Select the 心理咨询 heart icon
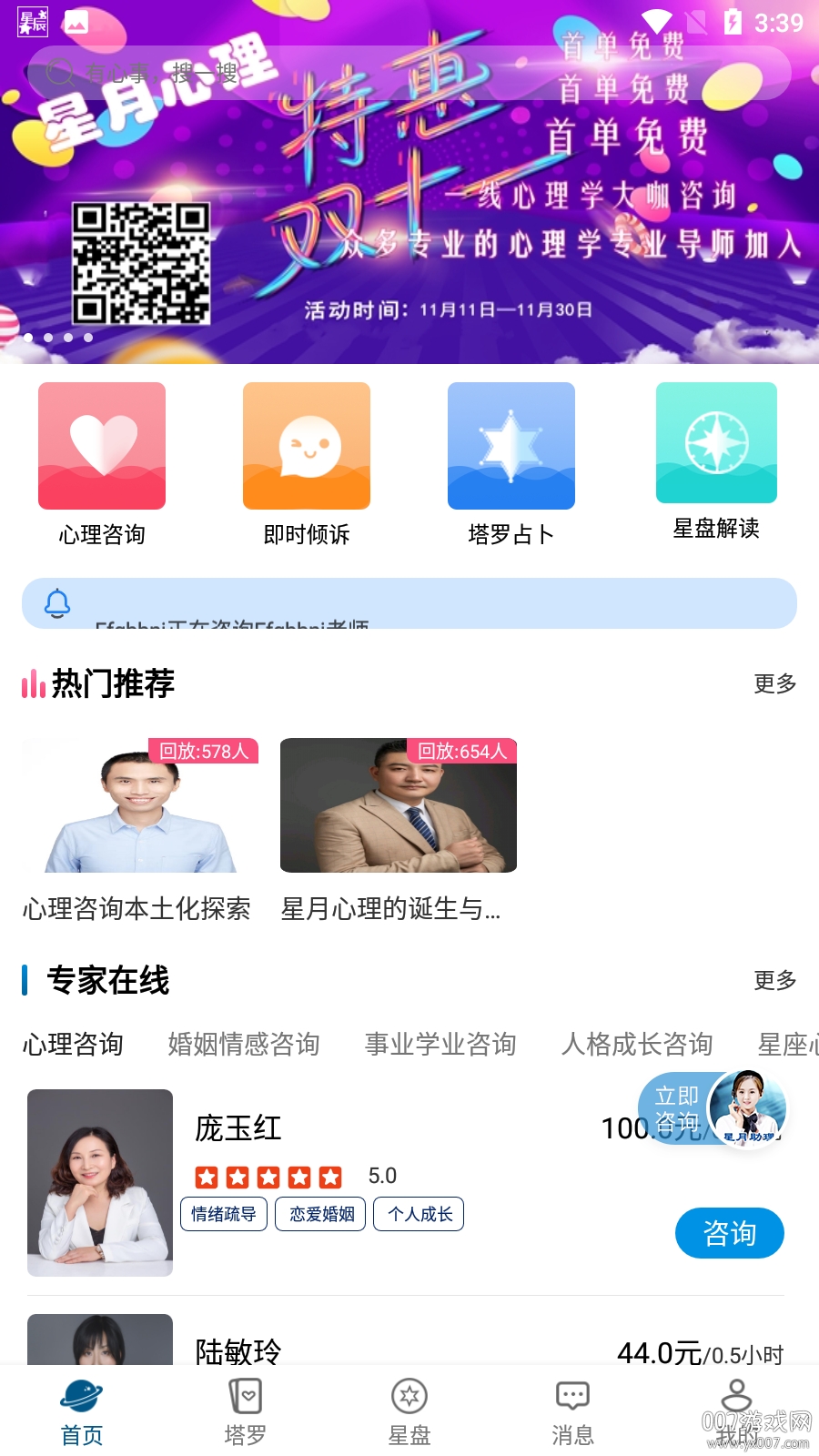This screenshot has width=819, height=1456. [x=101, y=445]
